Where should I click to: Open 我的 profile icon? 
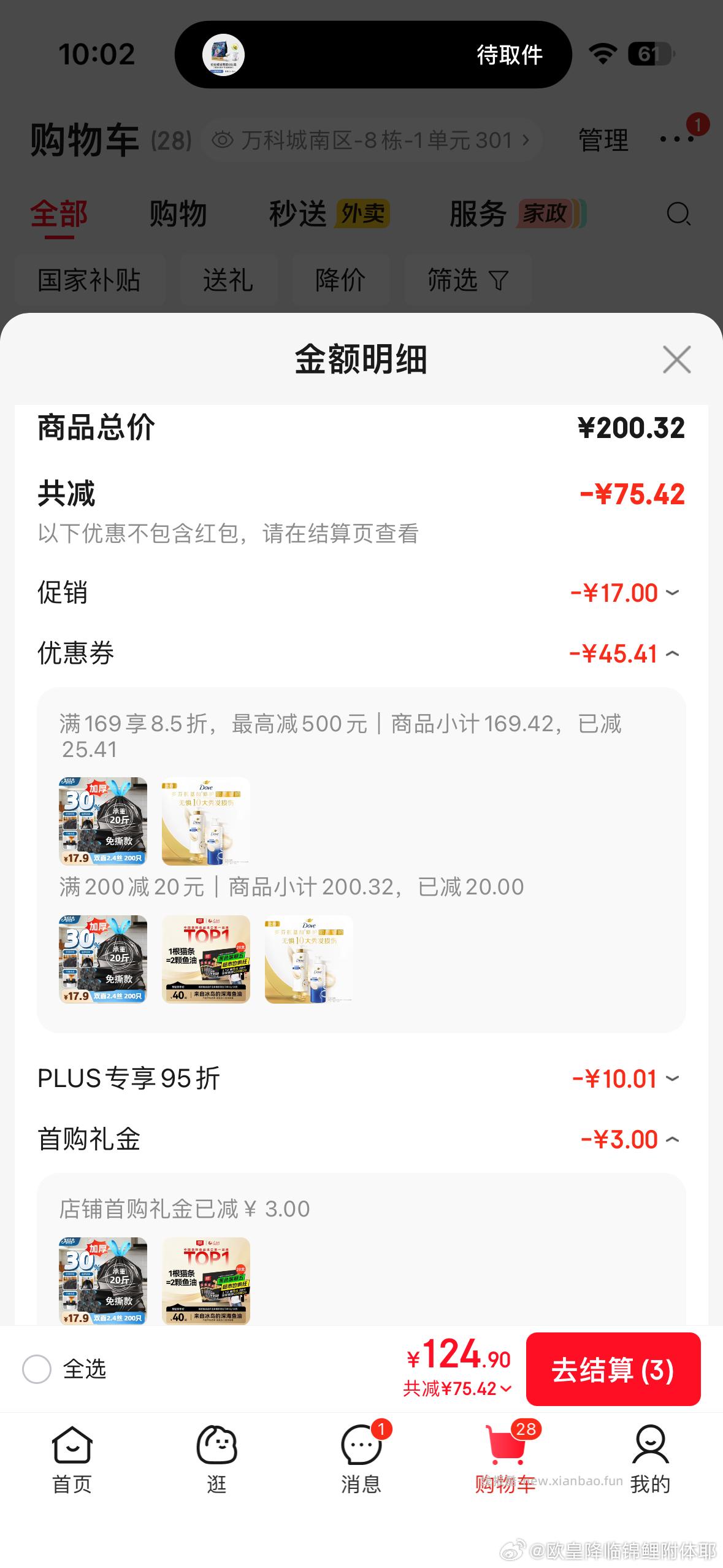pos(651,1454)
